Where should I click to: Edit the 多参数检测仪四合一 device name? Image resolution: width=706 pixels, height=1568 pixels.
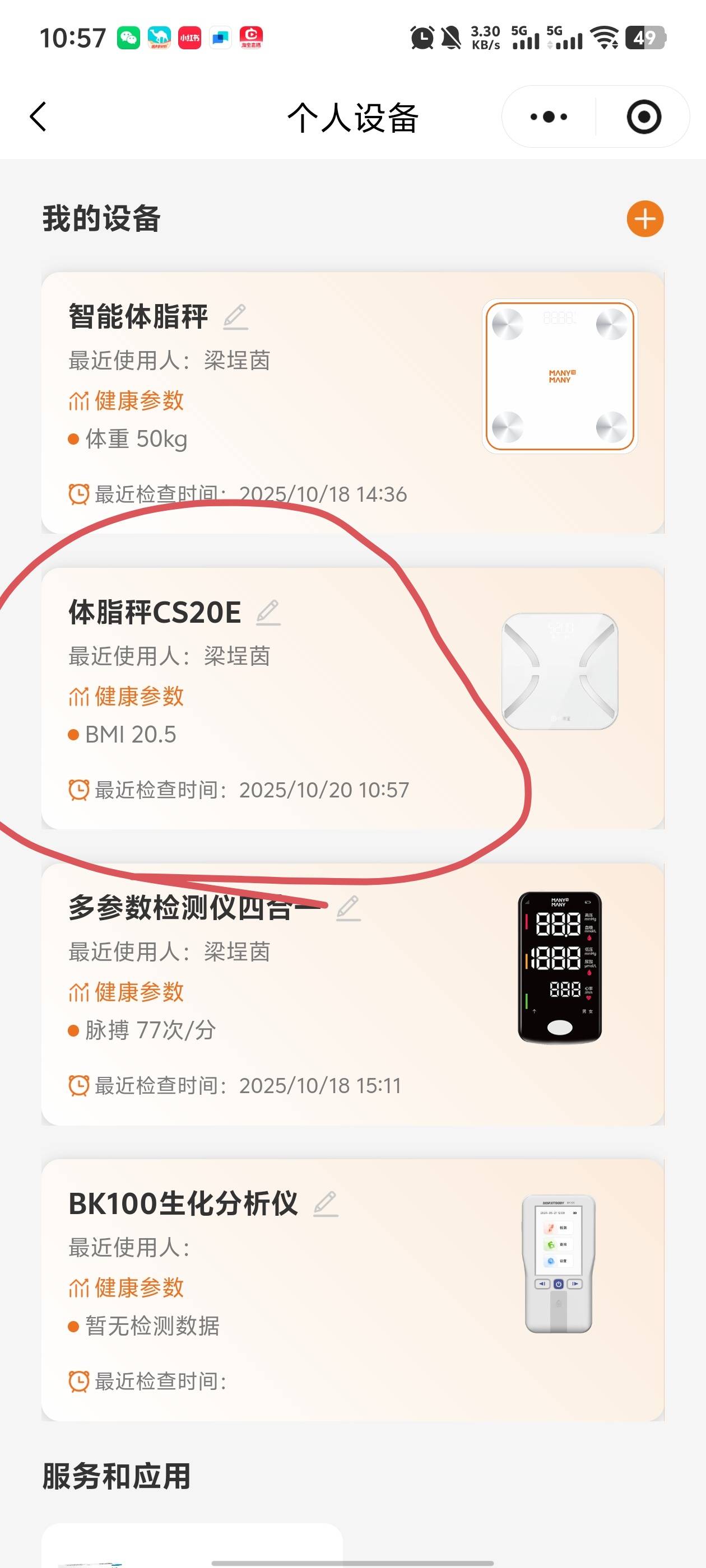click(x=349, y=908)
